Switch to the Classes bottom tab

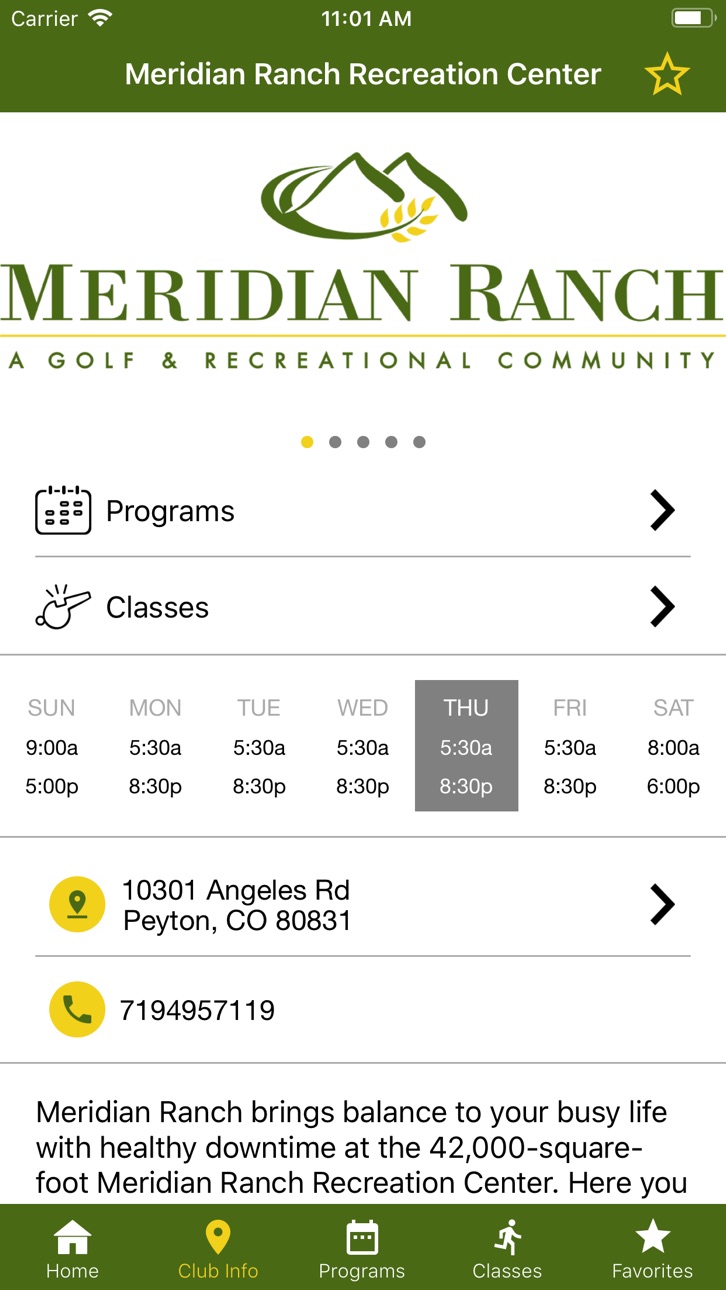(507, 1250)
